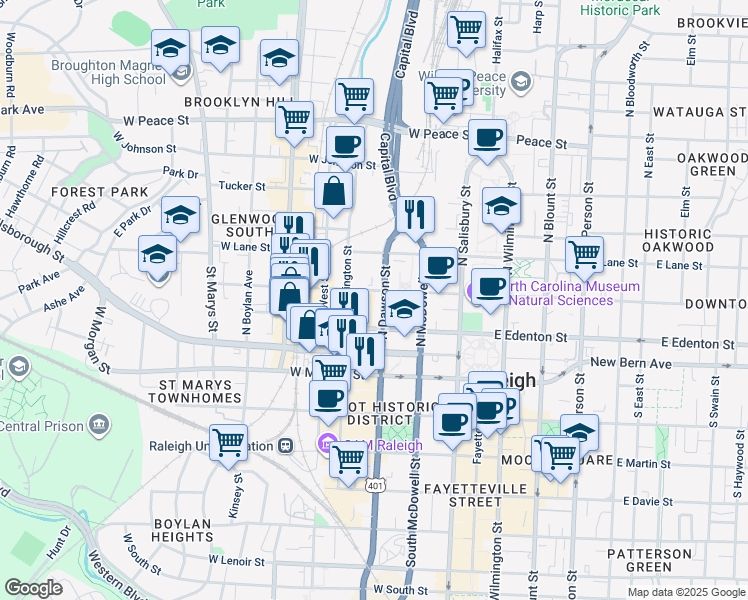
Task: Select the school marker in Forest Park
Action: coord(180,215)
